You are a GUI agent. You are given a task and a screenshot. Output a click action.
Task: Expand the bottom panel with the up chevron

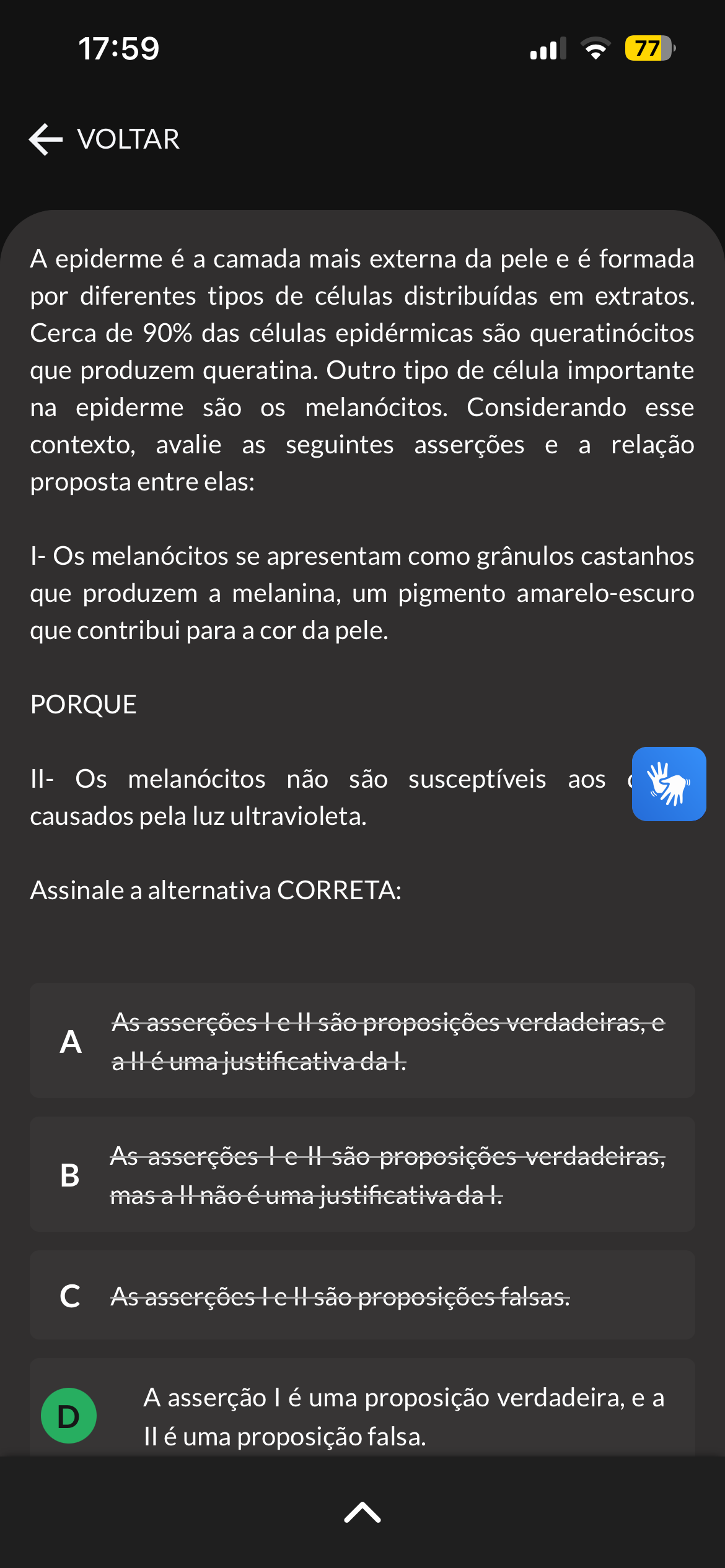click(x=362, y=1512)
